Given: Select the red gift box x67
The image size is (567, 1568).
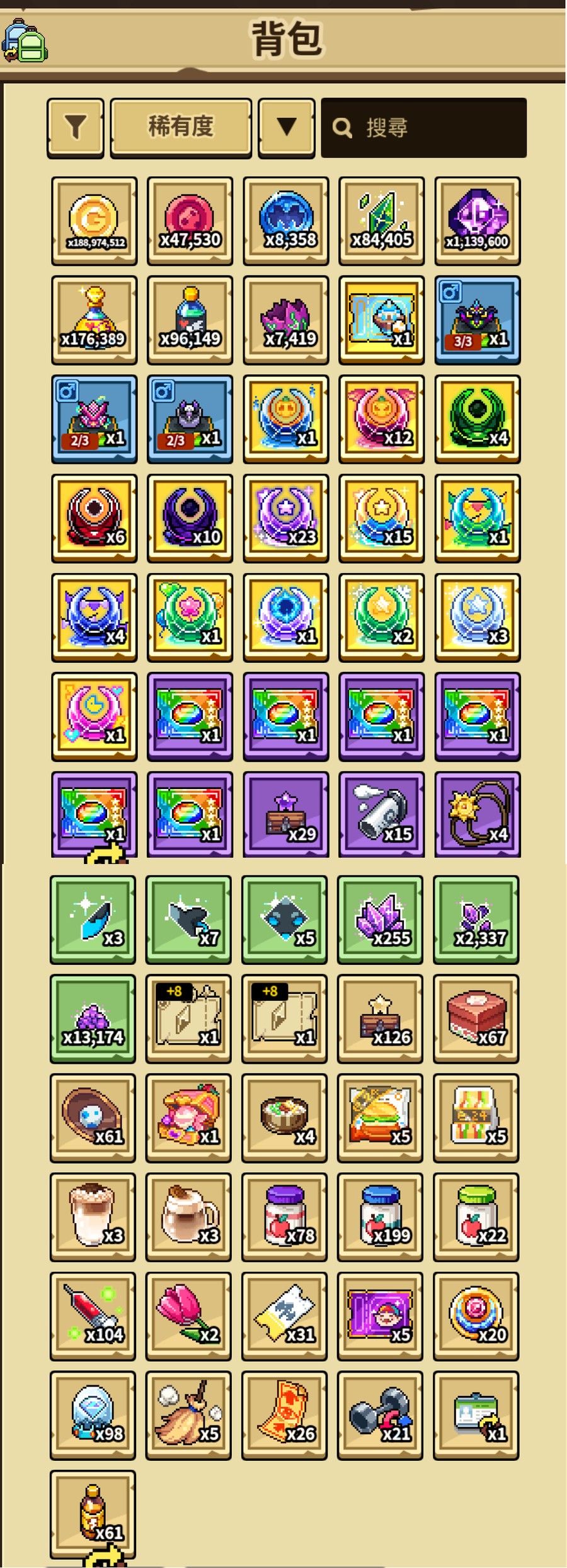Looking at the screenshot, I should [x=476, y=1018].
